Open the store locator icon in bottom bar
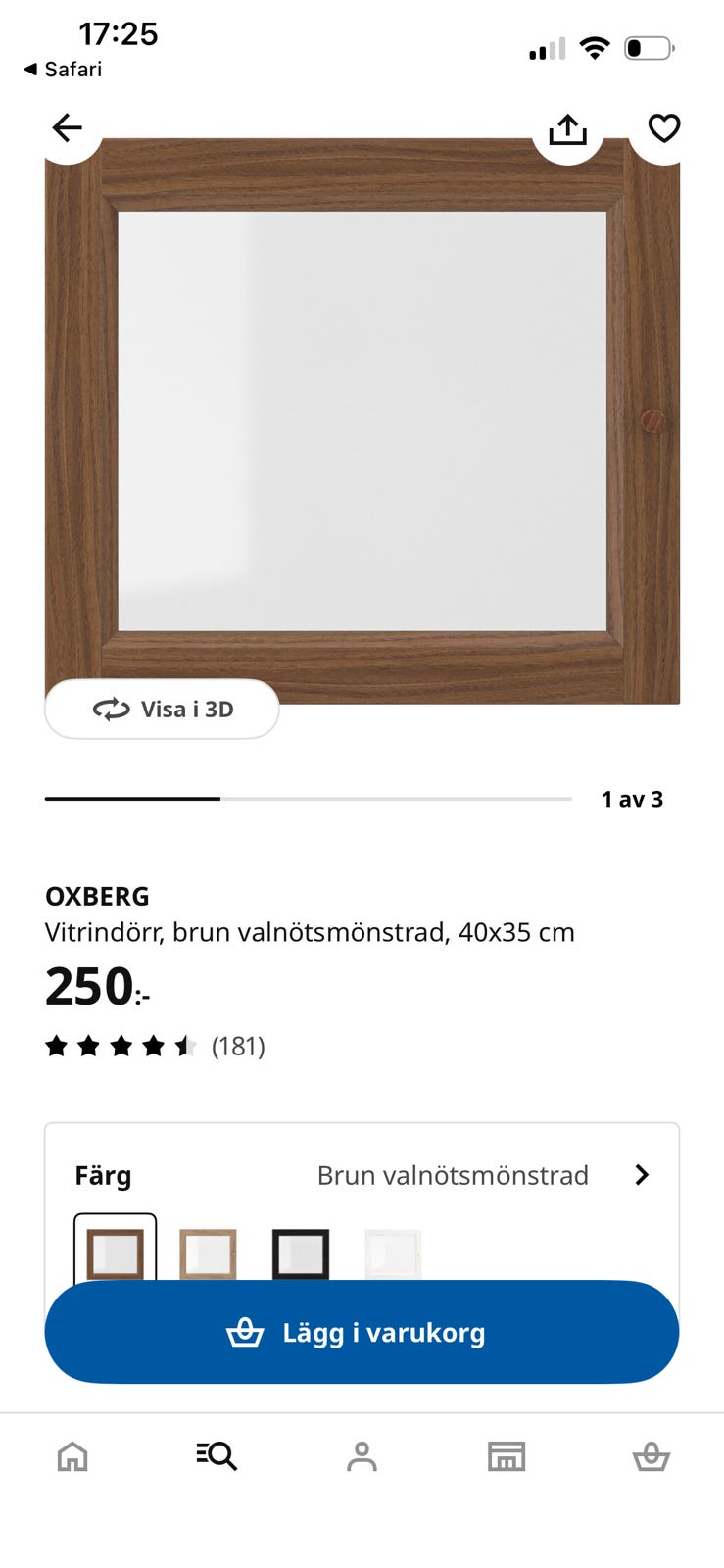The height and width of the screenshot is (1568, 724). (x=507, y=1457)
